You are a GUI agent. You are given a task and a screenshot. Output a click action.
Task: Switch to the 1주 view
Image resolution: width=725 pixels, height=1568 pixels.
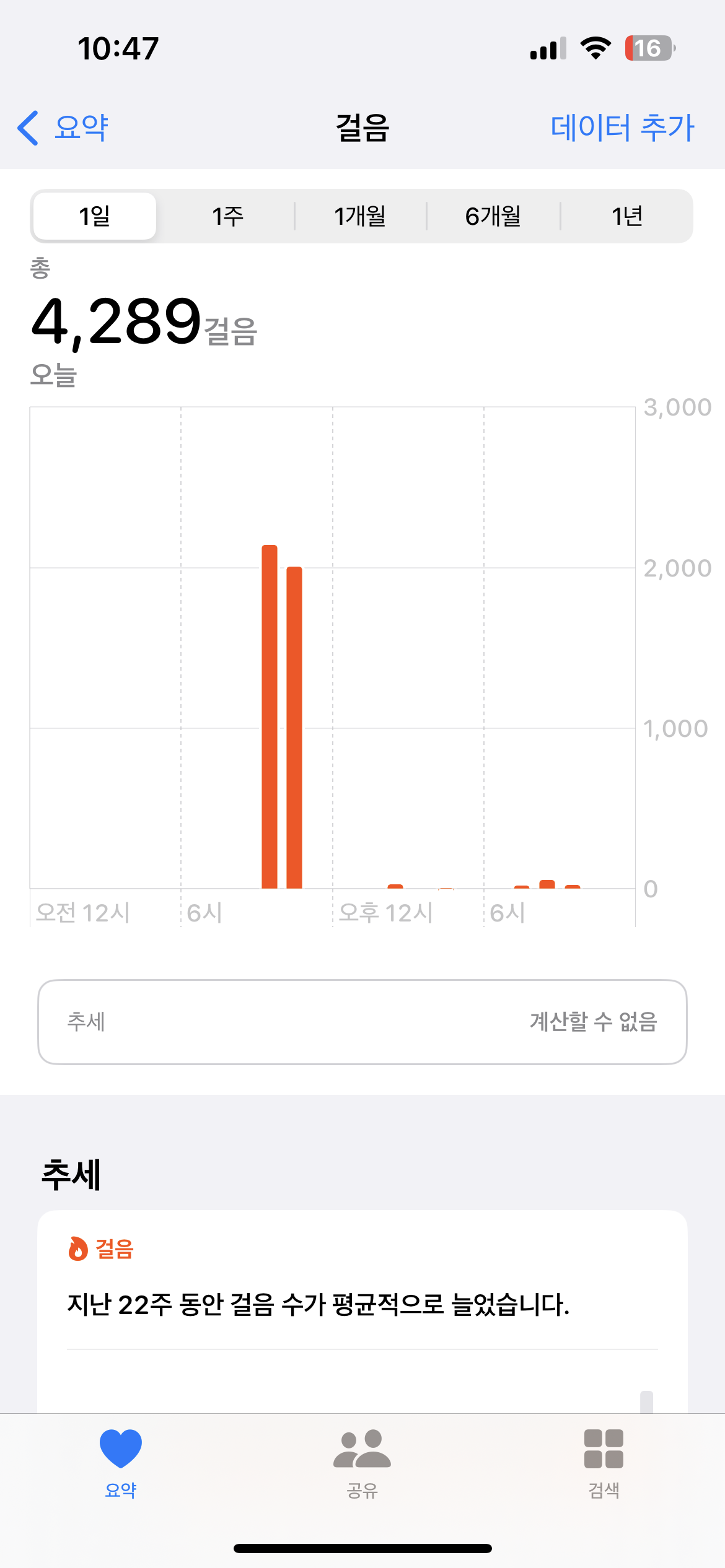coord(227,216)
